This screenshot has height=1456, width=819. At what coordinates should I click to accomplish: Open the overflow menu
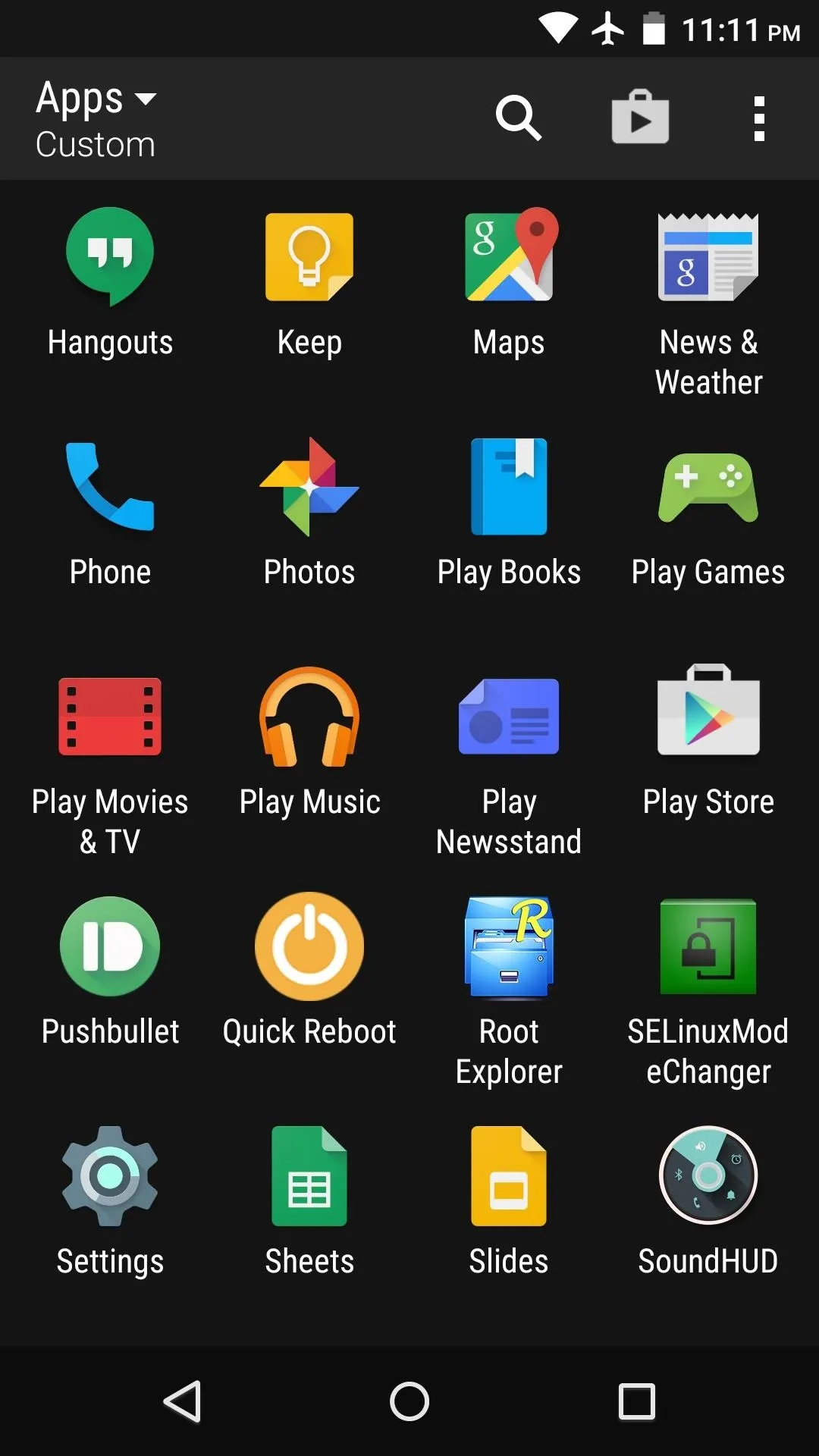click(x=759, y=118)
